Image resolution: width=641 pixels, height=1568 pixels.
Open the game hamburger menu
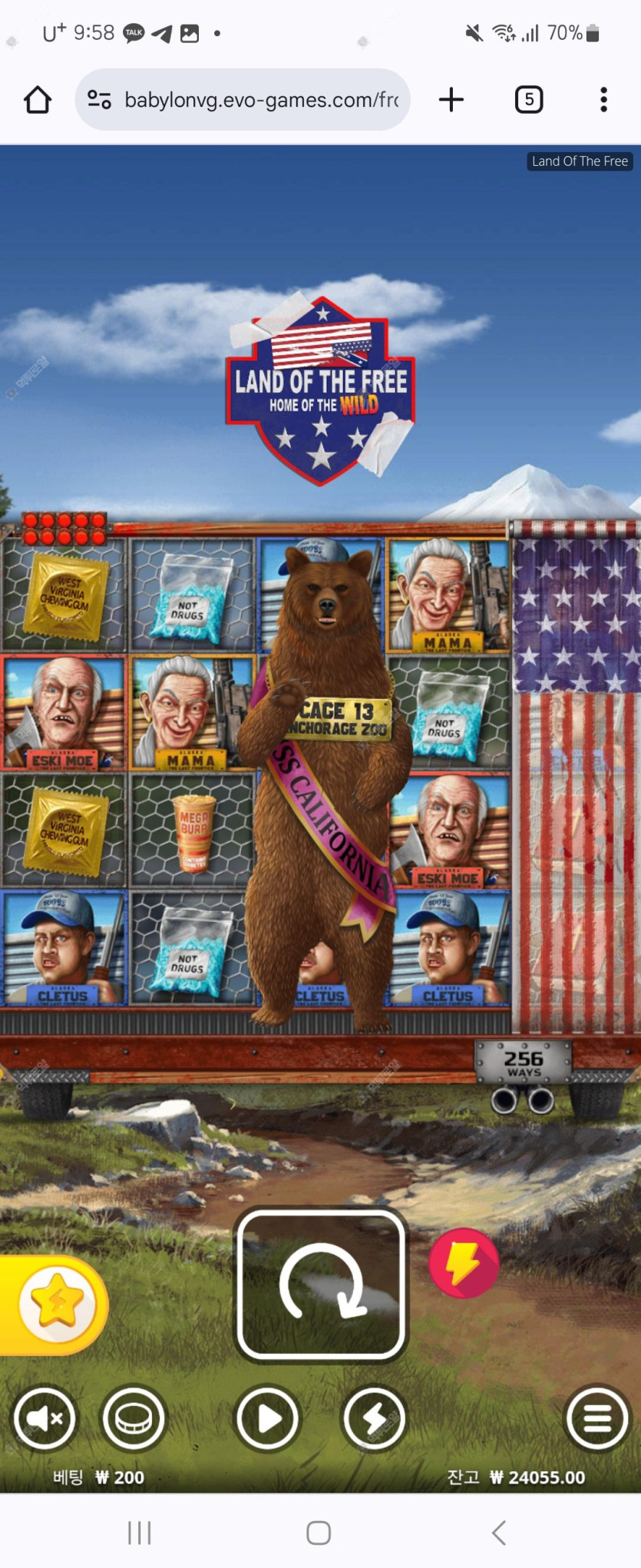[596, 1418]
